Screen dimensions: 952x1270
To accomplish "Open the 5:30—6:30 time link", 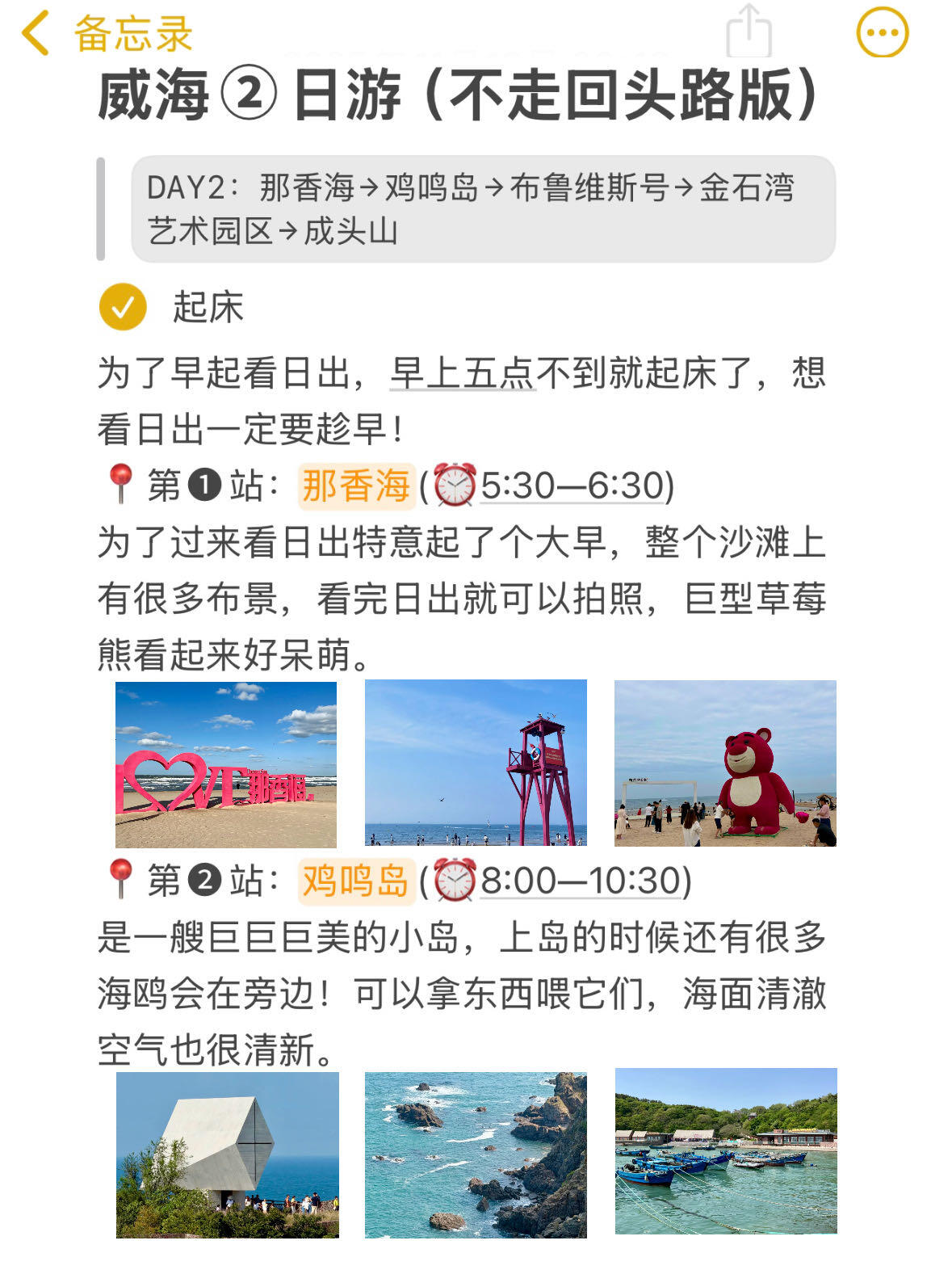I will coord(574,486).
